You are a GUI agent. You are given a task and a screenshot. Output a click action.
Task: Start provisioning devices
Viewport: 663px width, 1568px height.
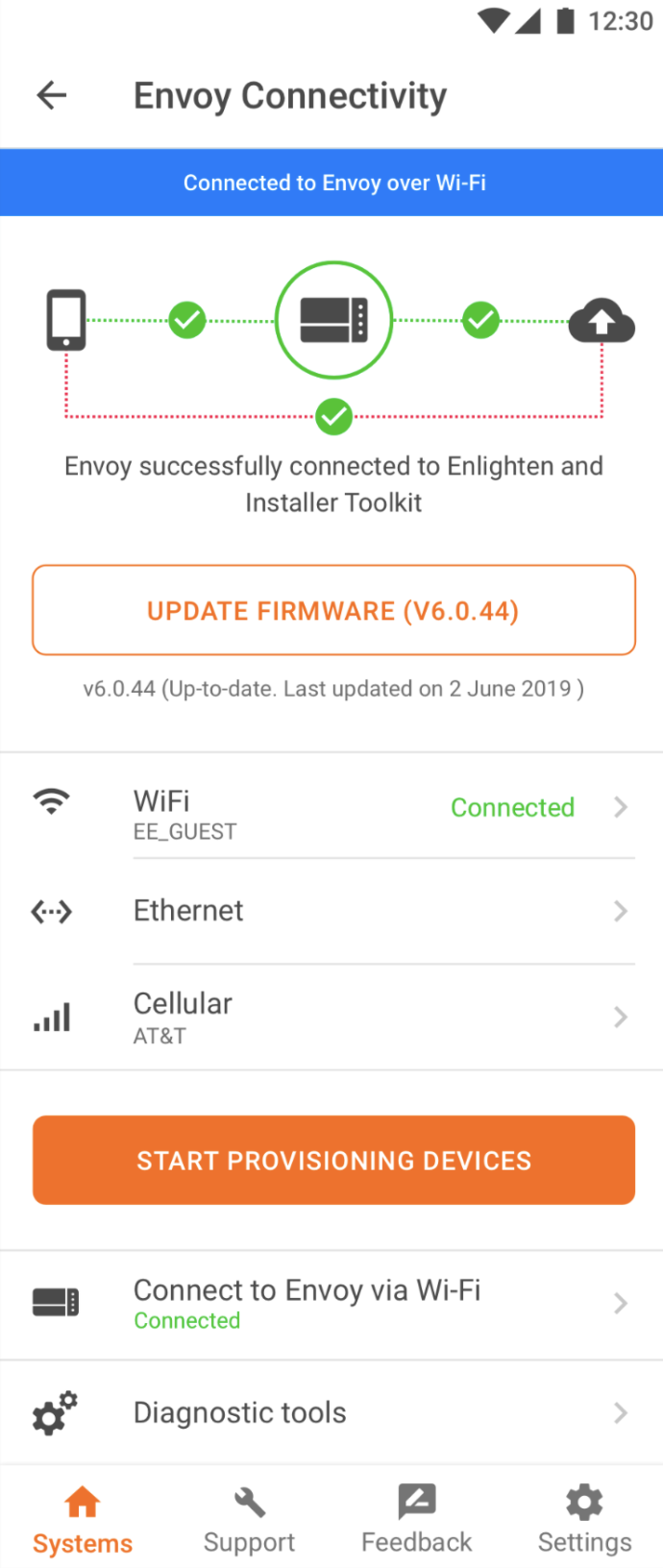333,1160
